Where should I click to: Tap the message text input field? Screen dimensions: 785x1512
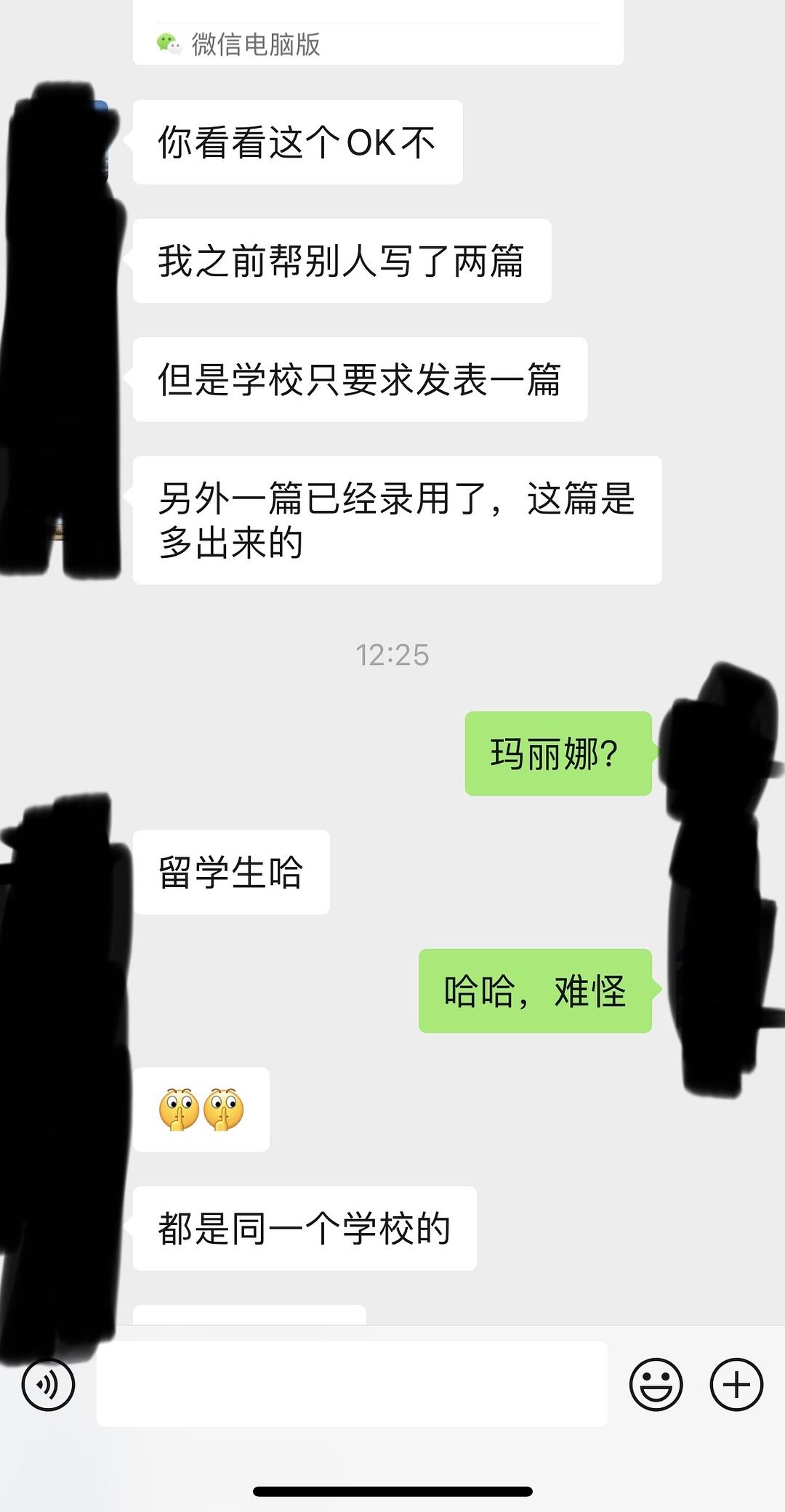coord(352,1385)
